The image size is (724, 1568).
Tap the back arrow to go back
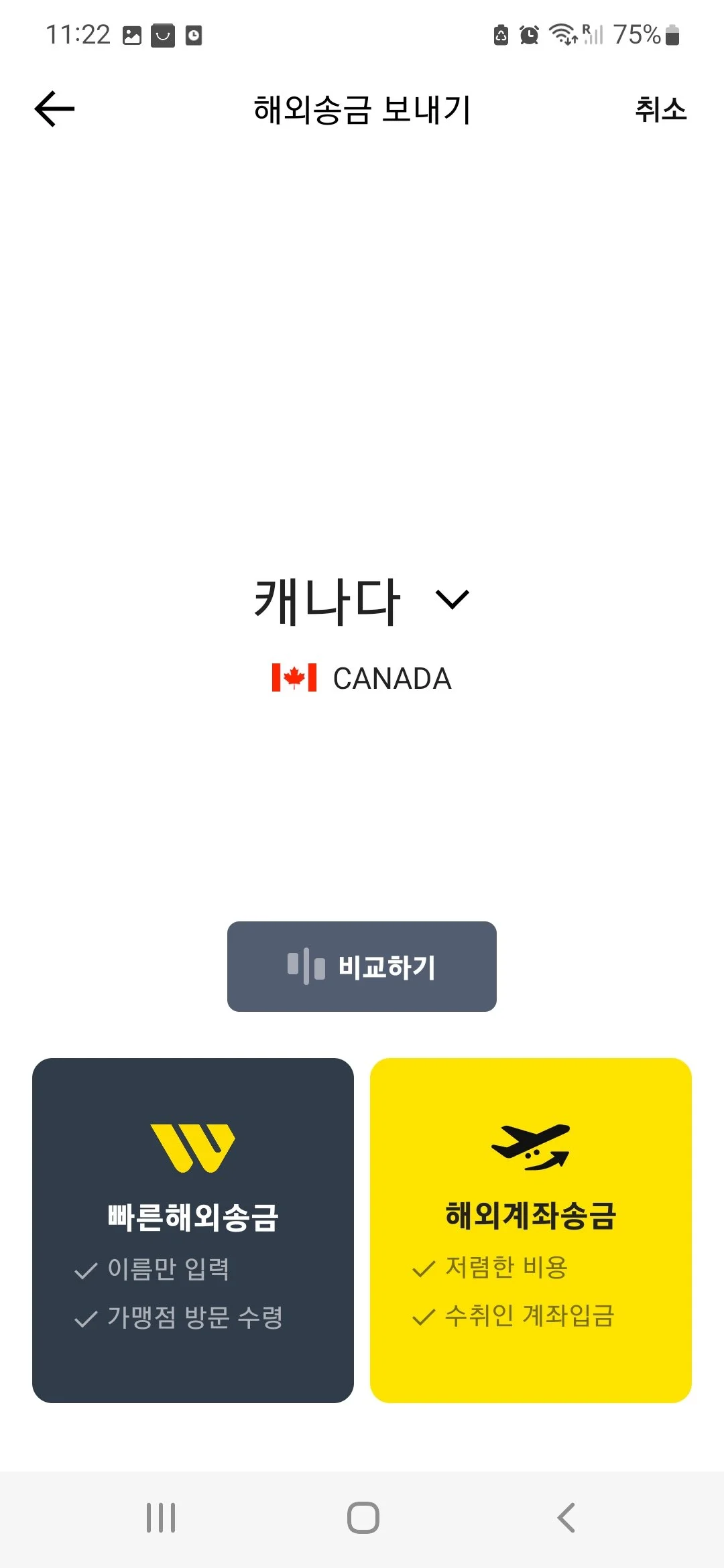pyautogui.click(x=54, y=109)
